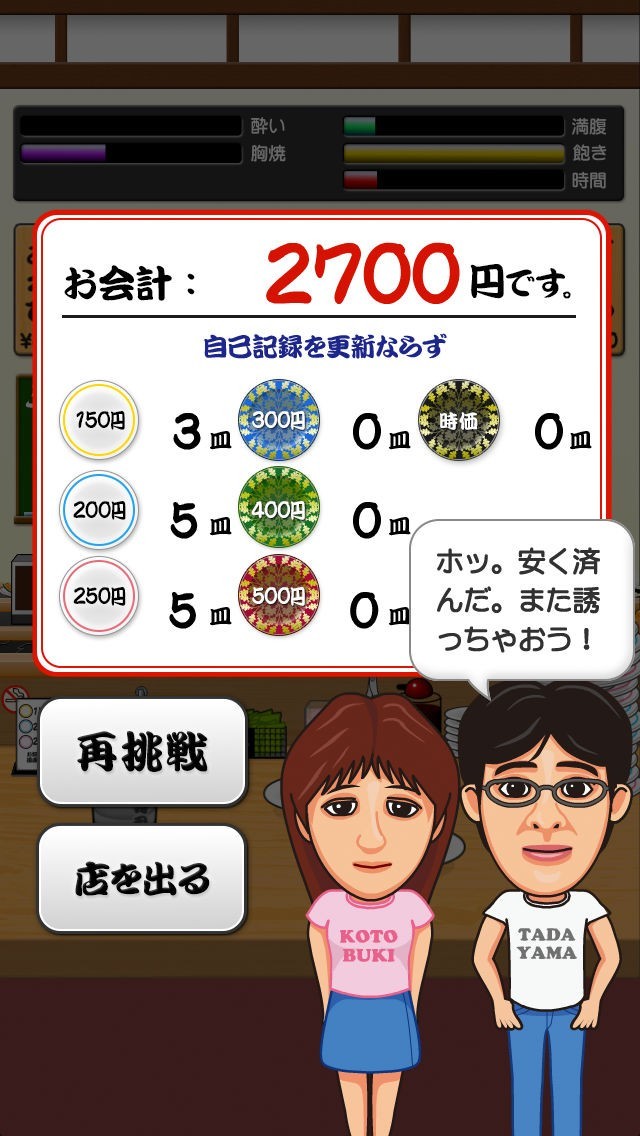Leave the shop with 店を出る
The width and height of the screenshot is (640, 1136).
pyautogui.click(x=142, y=879)
